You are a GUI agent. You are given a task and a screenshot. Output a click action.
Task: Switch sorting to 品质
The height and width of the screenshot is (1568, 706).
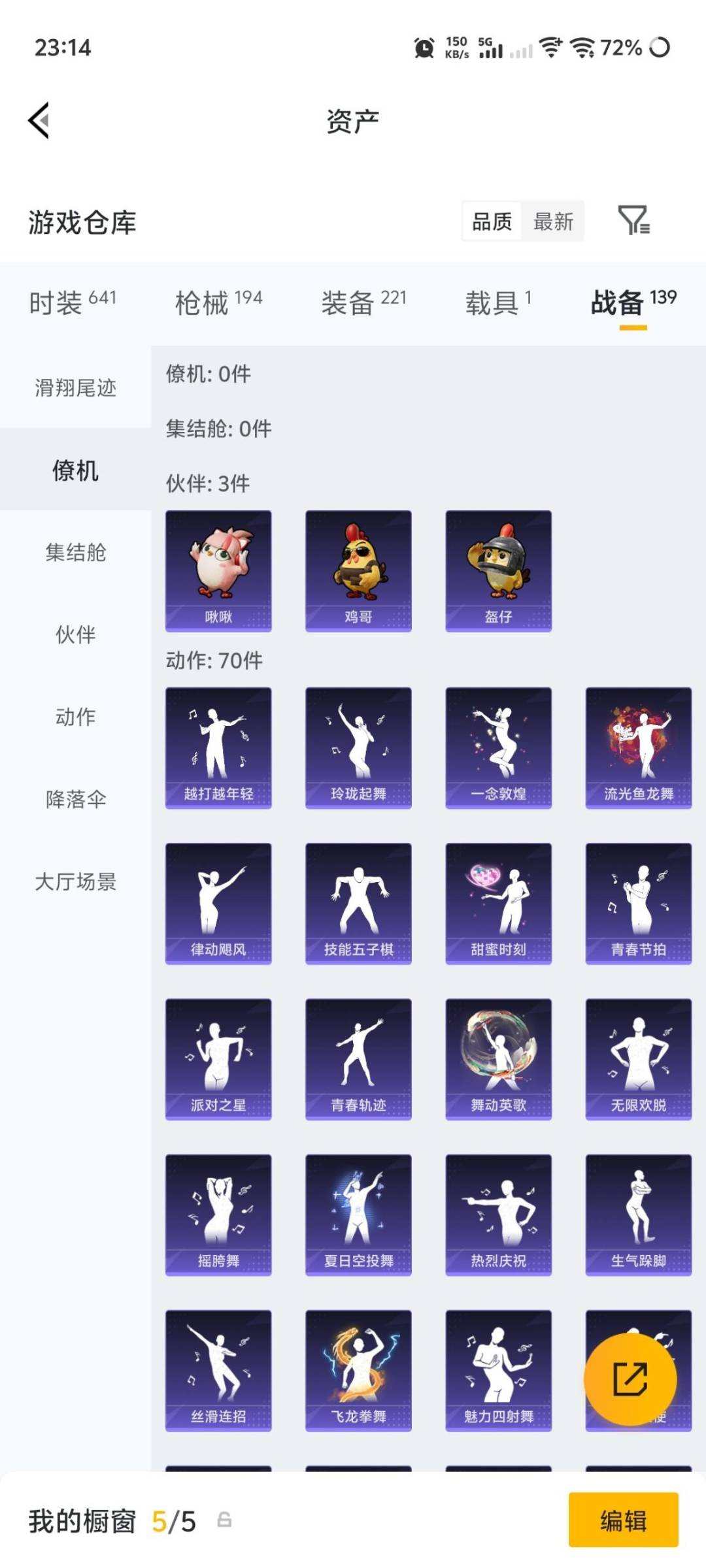tap(491, 222)
